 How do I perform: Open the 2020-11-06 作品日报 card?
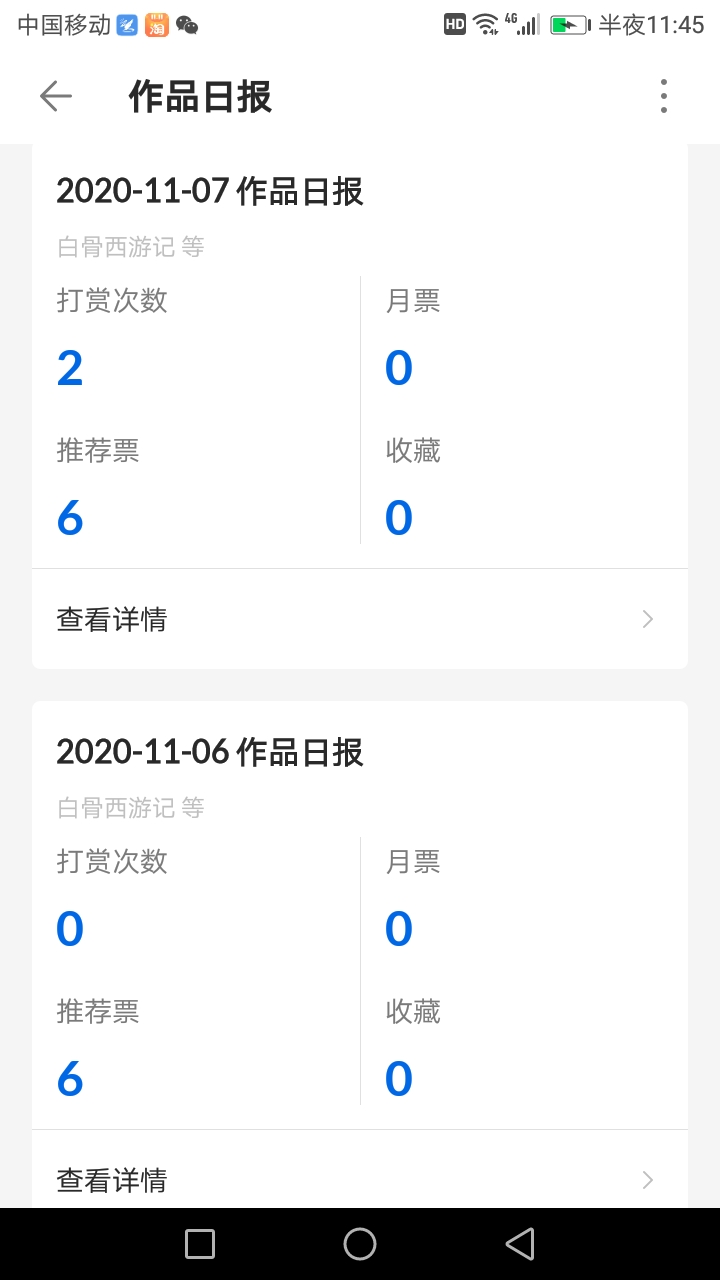[x=360, y=954]
